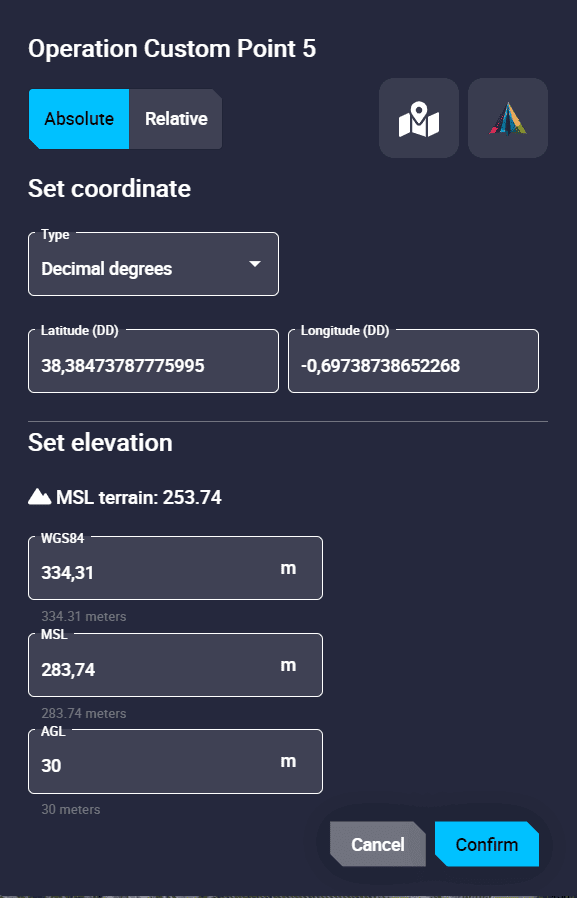Select the Absolute mode segment

[79, 119]
